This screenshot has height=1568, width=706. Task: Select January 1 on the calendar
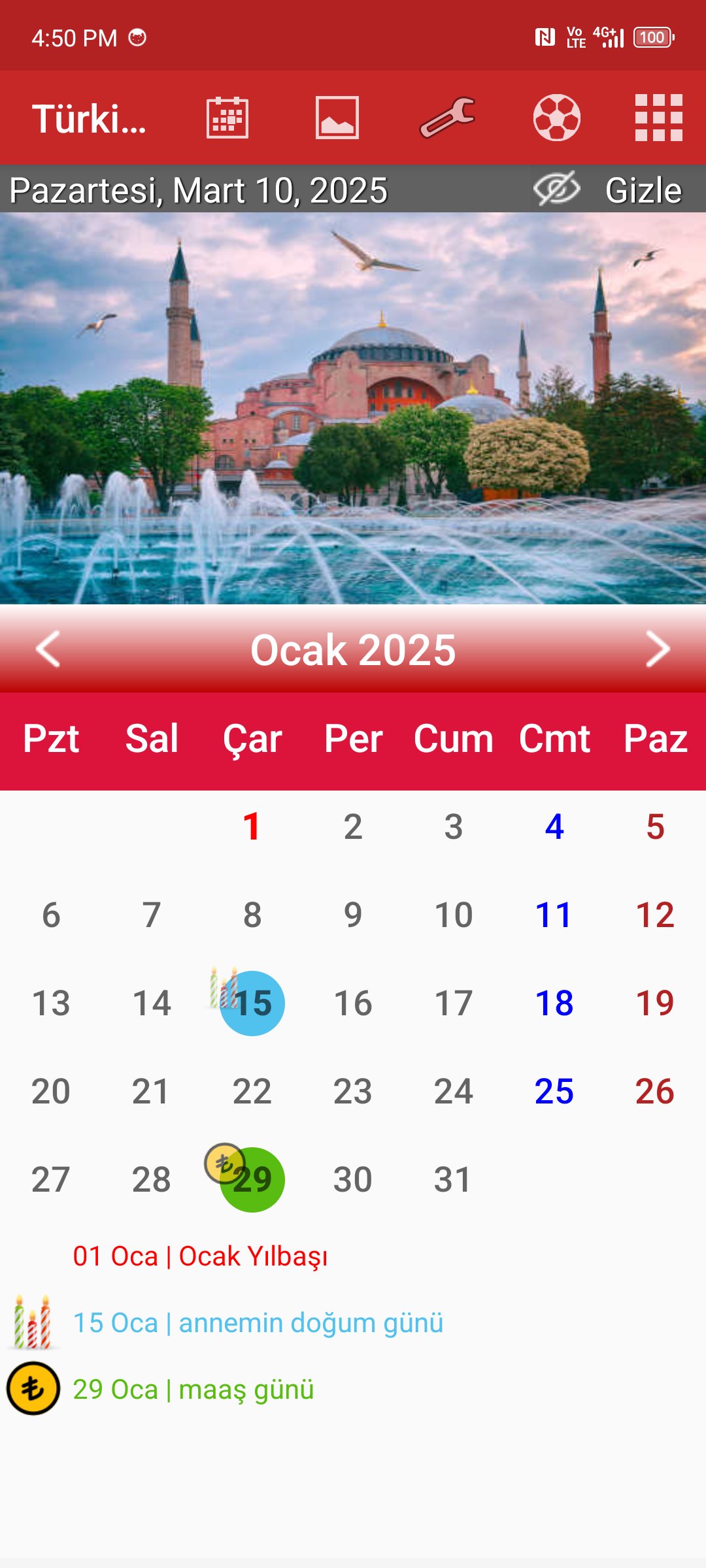[252, 827]
